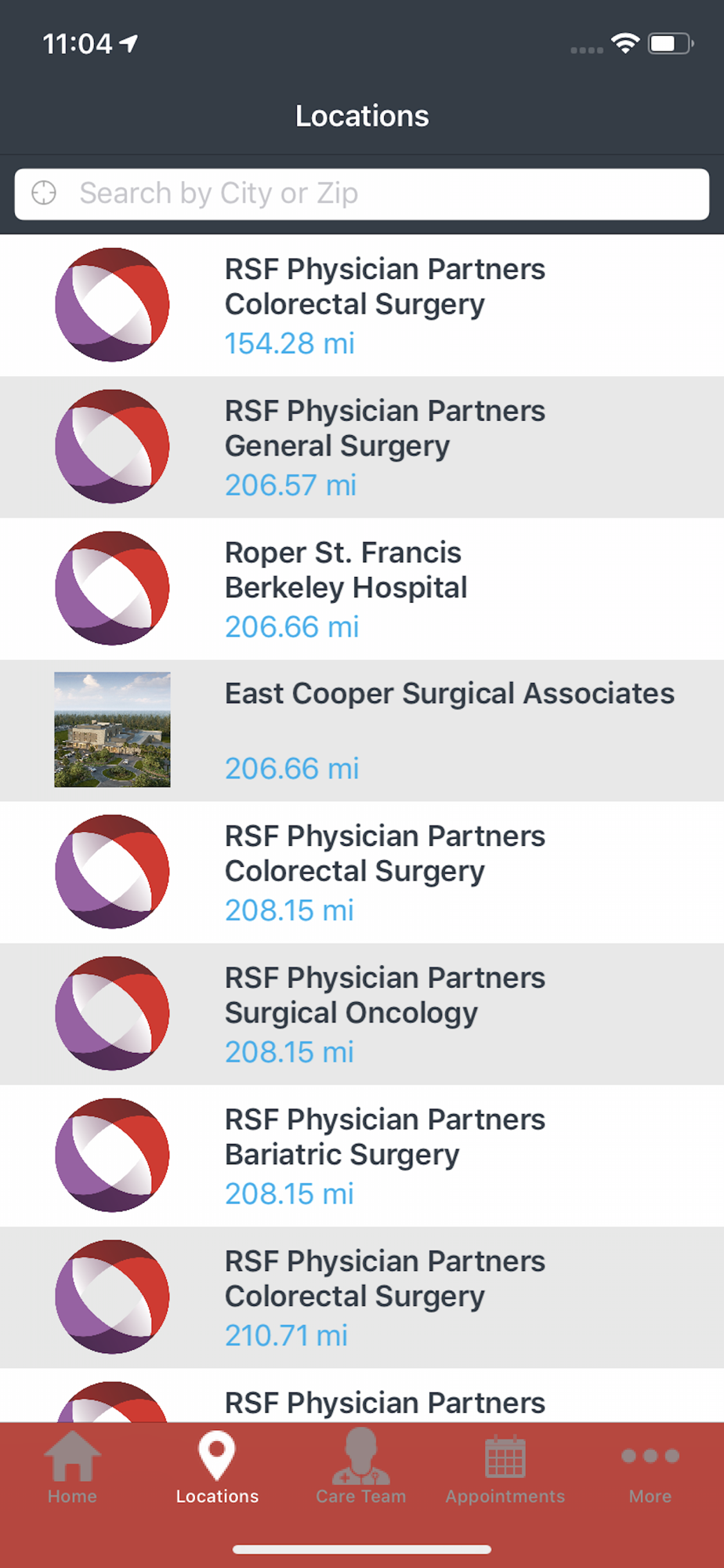
Task: Tap the Search by City or Zip field
Action: [x=362, y=194]
